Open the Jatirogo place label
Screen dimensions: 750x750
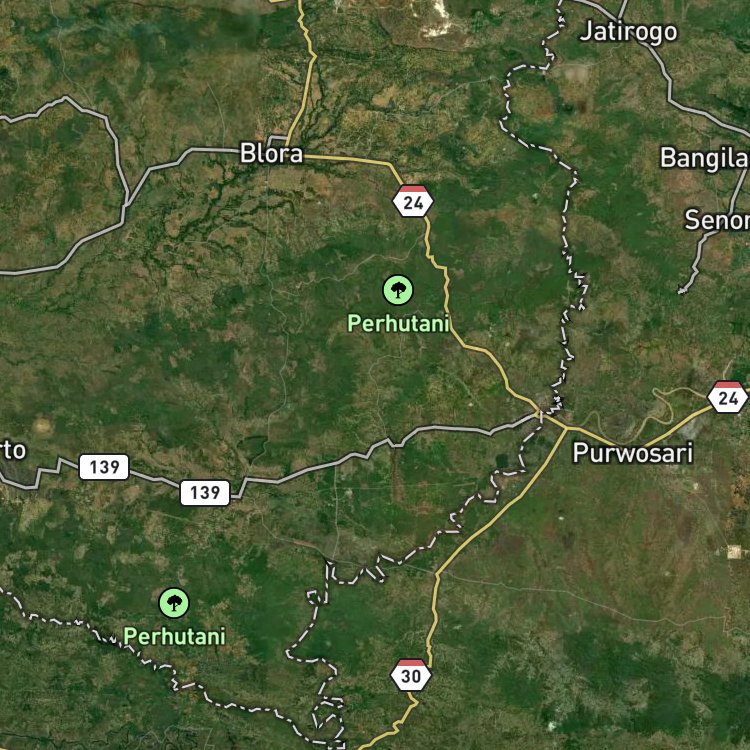click(629, 32)
